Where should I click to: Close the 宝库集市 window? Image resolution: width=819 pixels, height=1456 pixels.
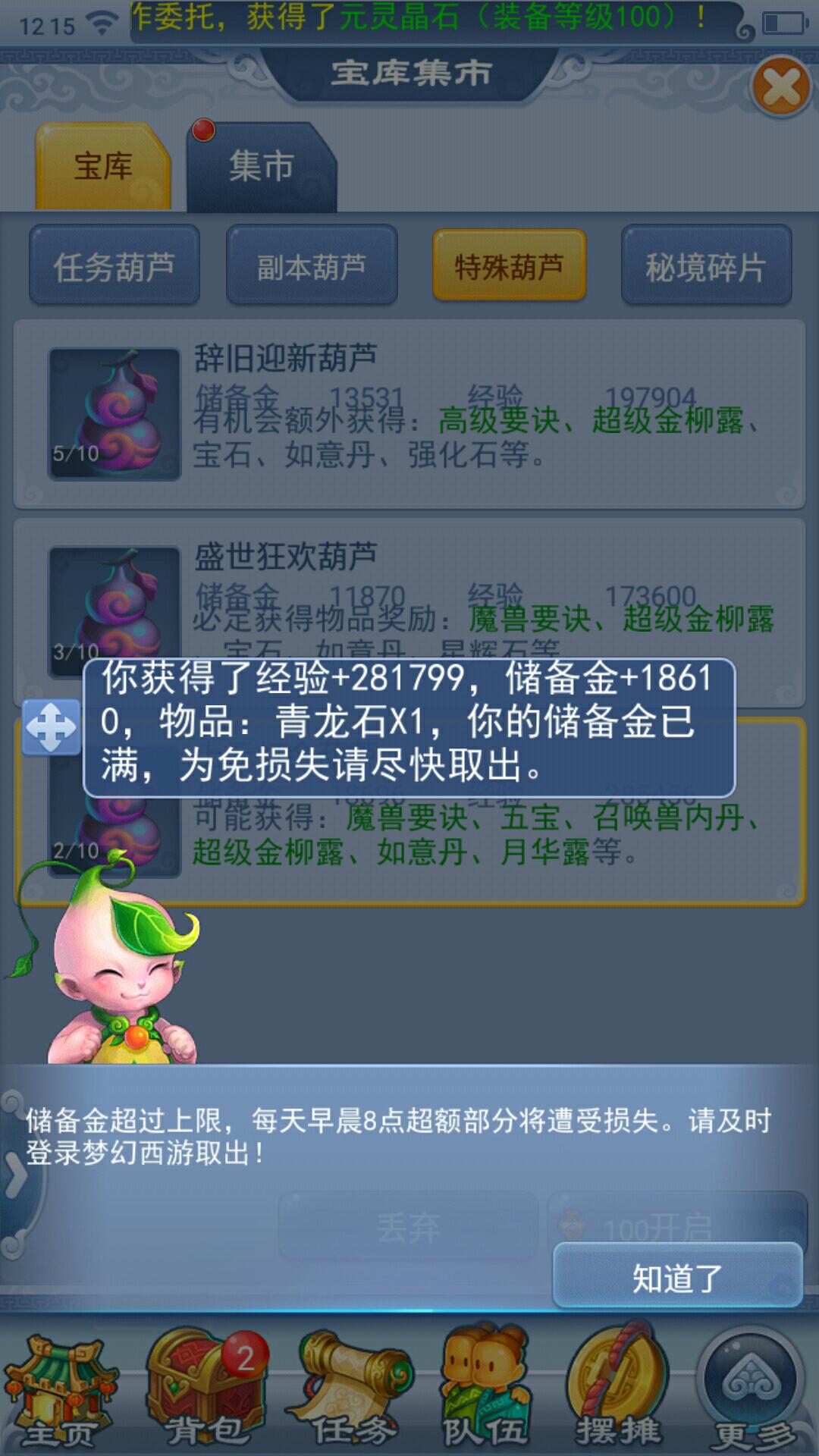(x=781, y=87)
